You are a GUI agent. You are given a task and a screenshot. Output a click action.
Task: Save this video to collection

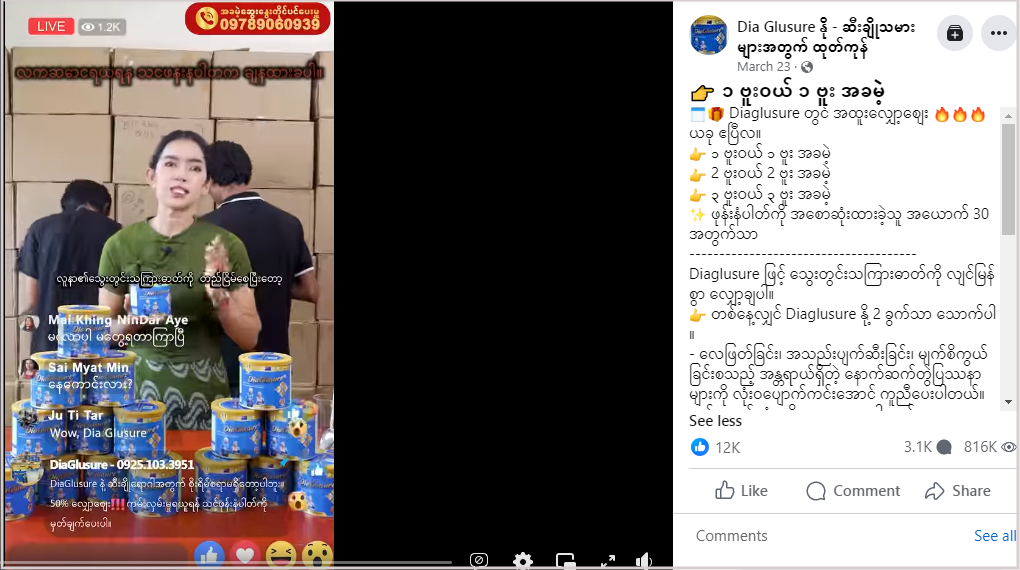954,33
